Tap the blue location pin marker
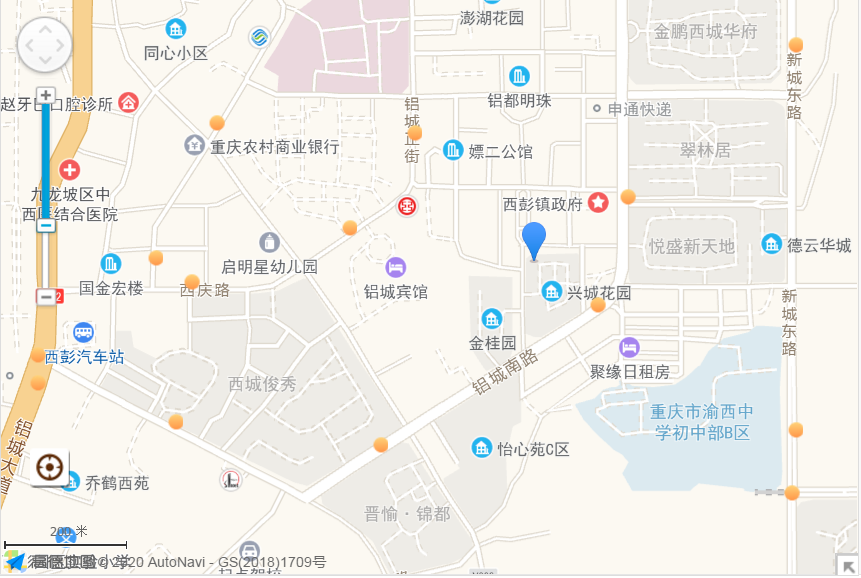Screen dimensions: 861x578 pos(535,240)
